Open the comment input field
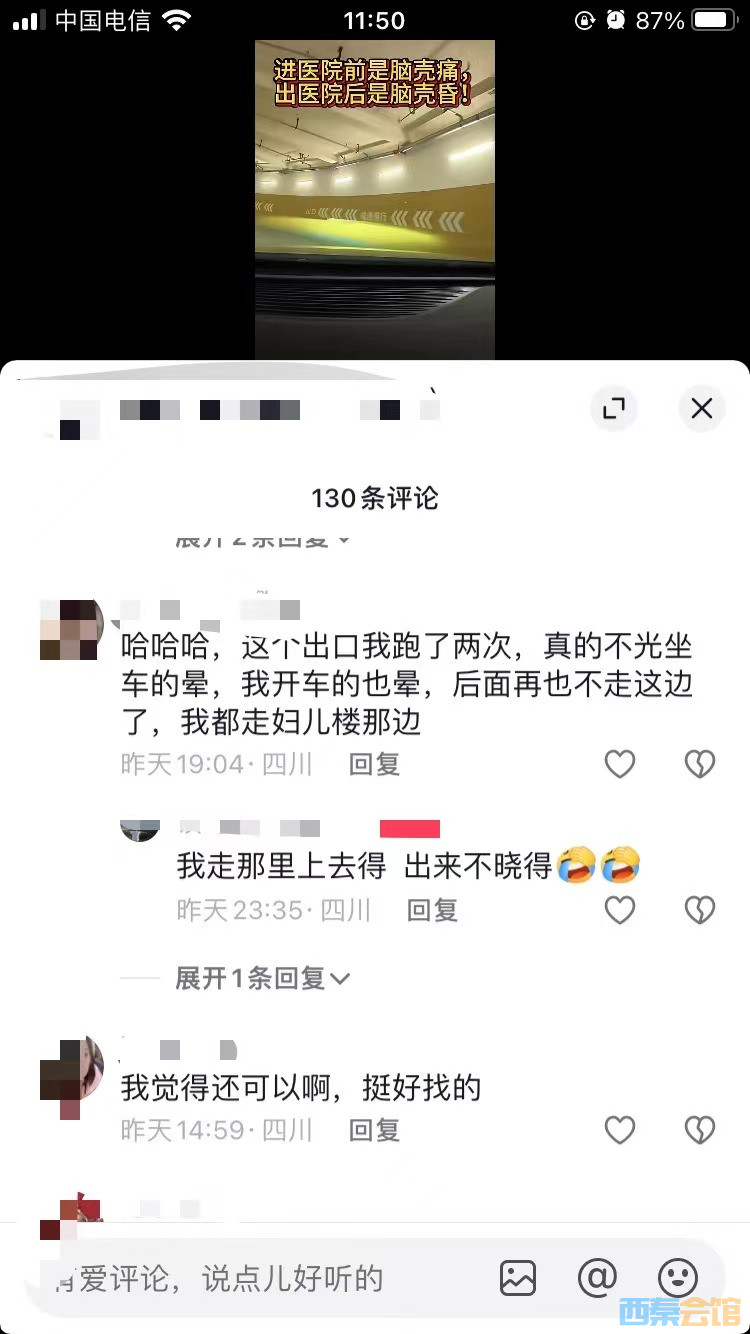 pos(250,1278)
